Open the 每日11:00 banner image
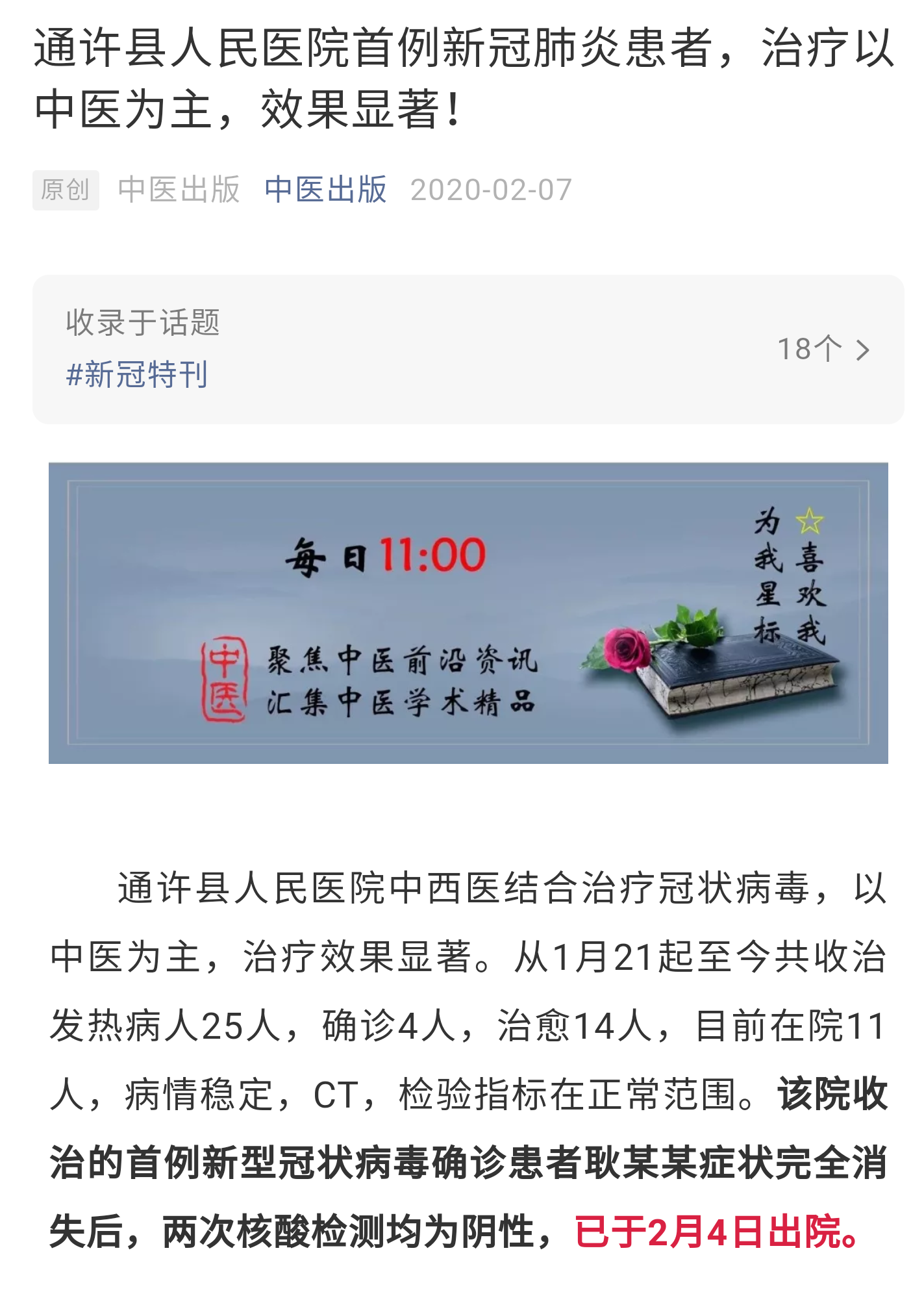Image resolution: width=924 pixels, height=1294 pixels. 468,613
